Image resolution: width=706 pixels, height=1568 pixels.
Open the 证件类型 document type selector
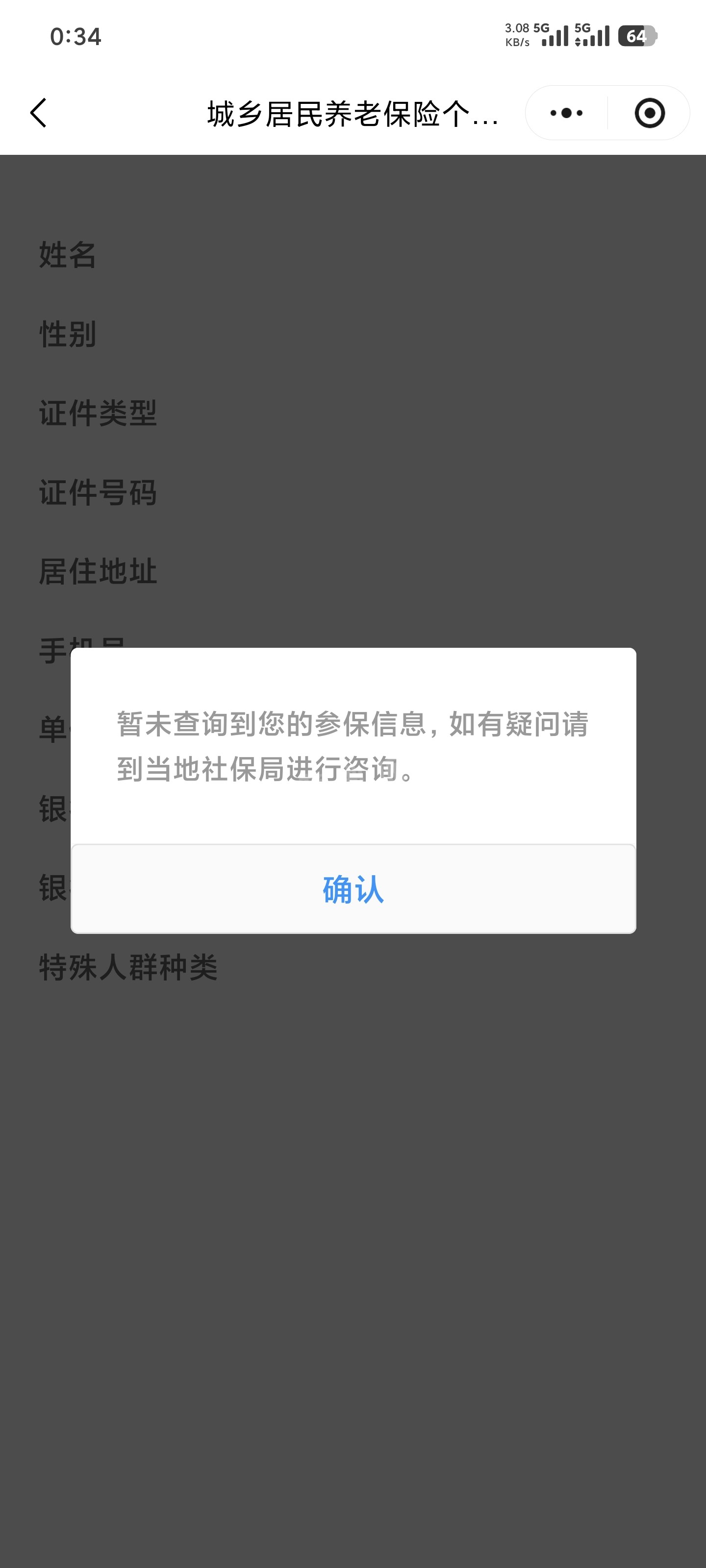(x=97, y=413)
